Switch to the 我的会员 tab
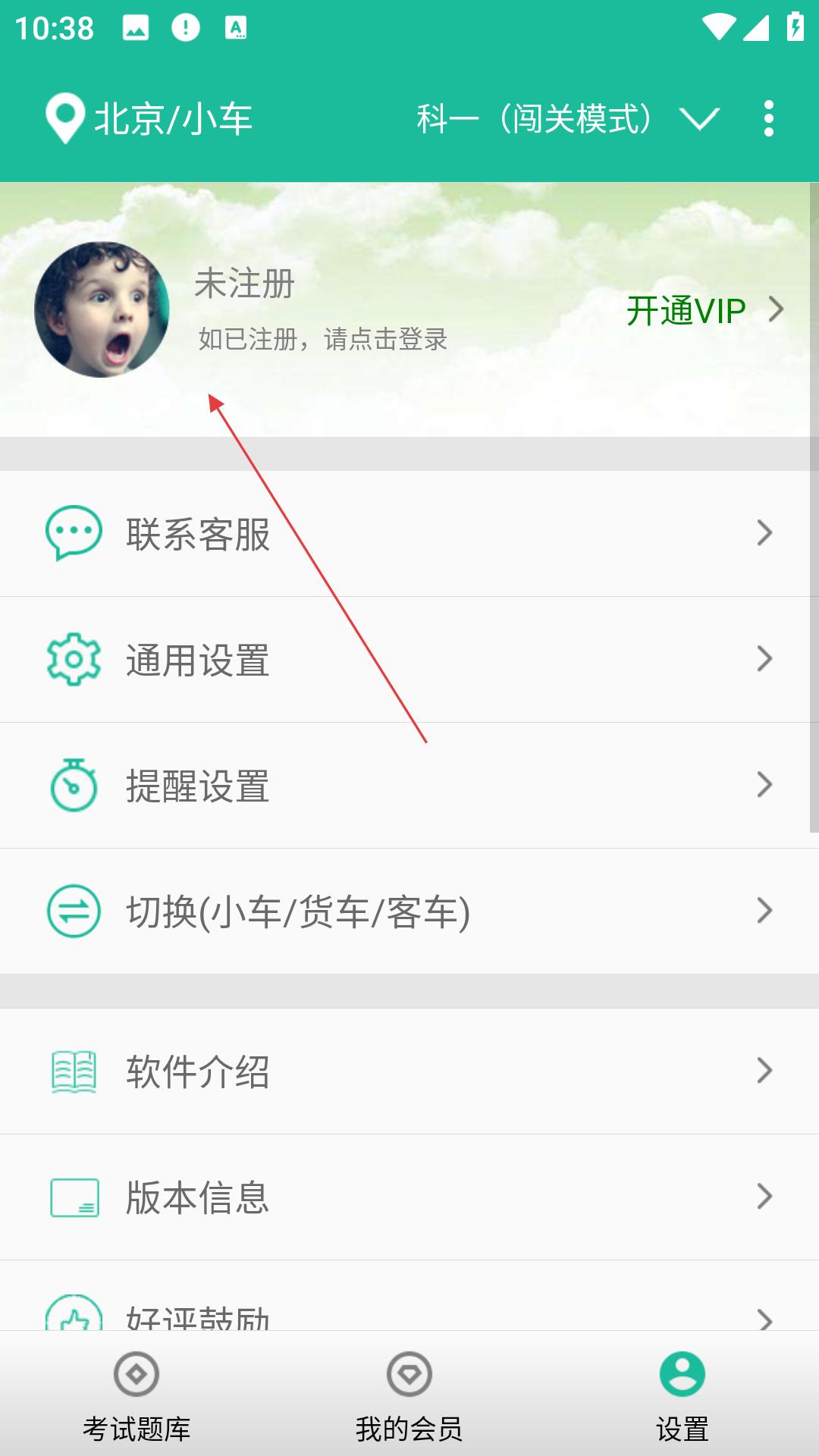This screenshot has width=819, height=1456. click(x=409, y=1395)
